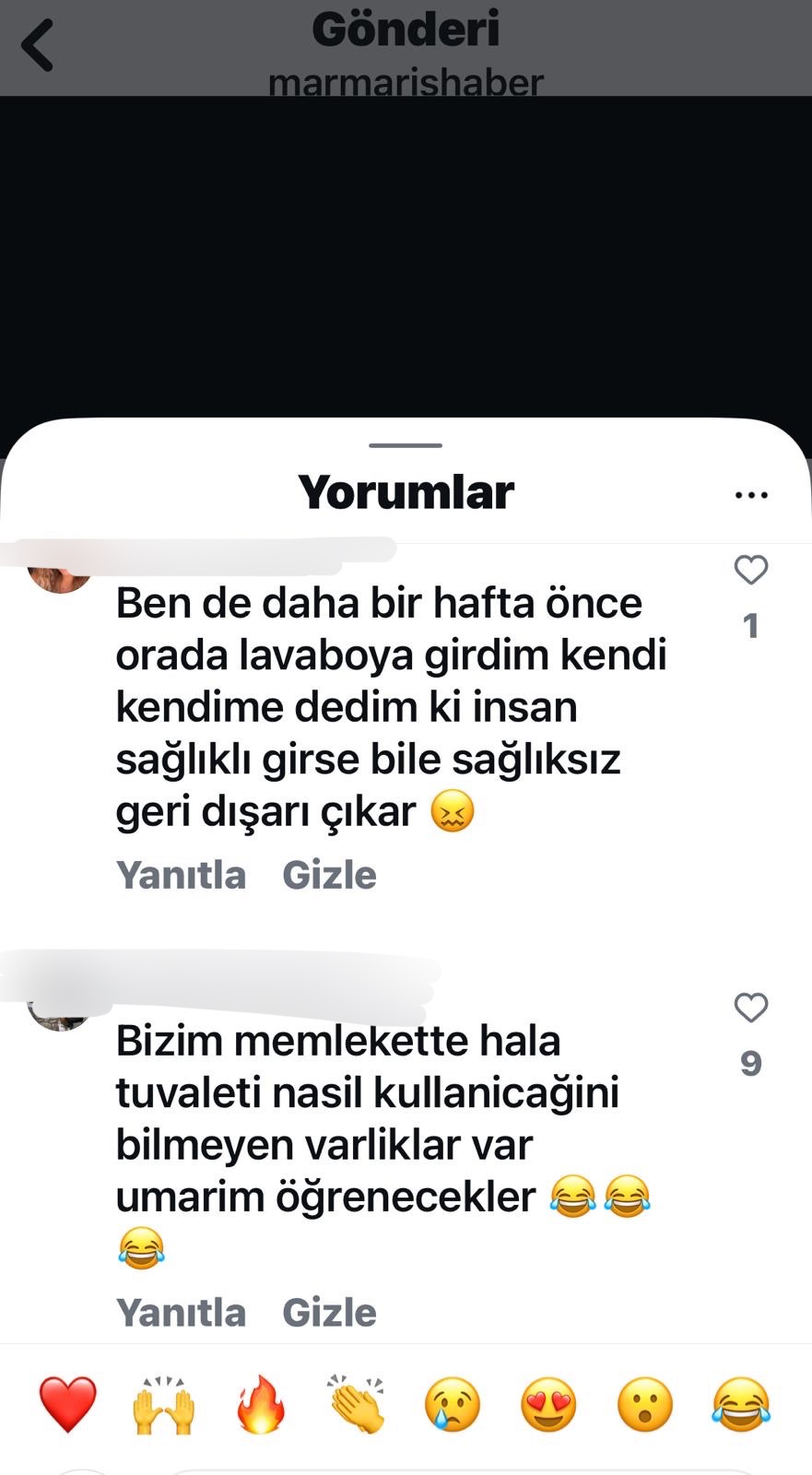The width and height of the screenshot is (812, 1475).
Task: Go back from the Gönderi screen
Action: click(39, 46)
